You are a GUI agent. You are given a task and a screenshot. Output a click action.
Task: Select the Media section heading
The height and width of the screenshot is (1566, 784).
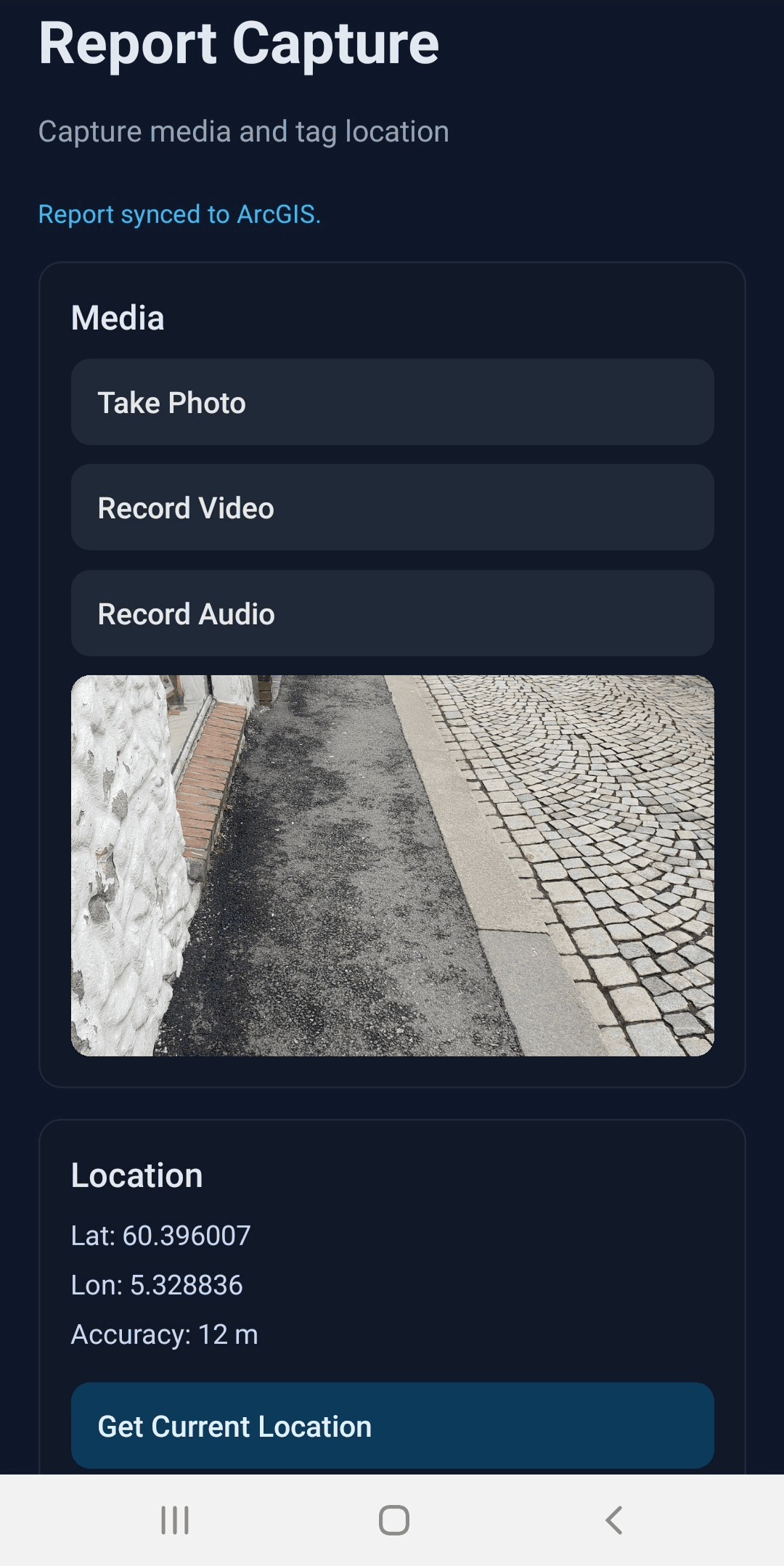[x=118, y=317]
